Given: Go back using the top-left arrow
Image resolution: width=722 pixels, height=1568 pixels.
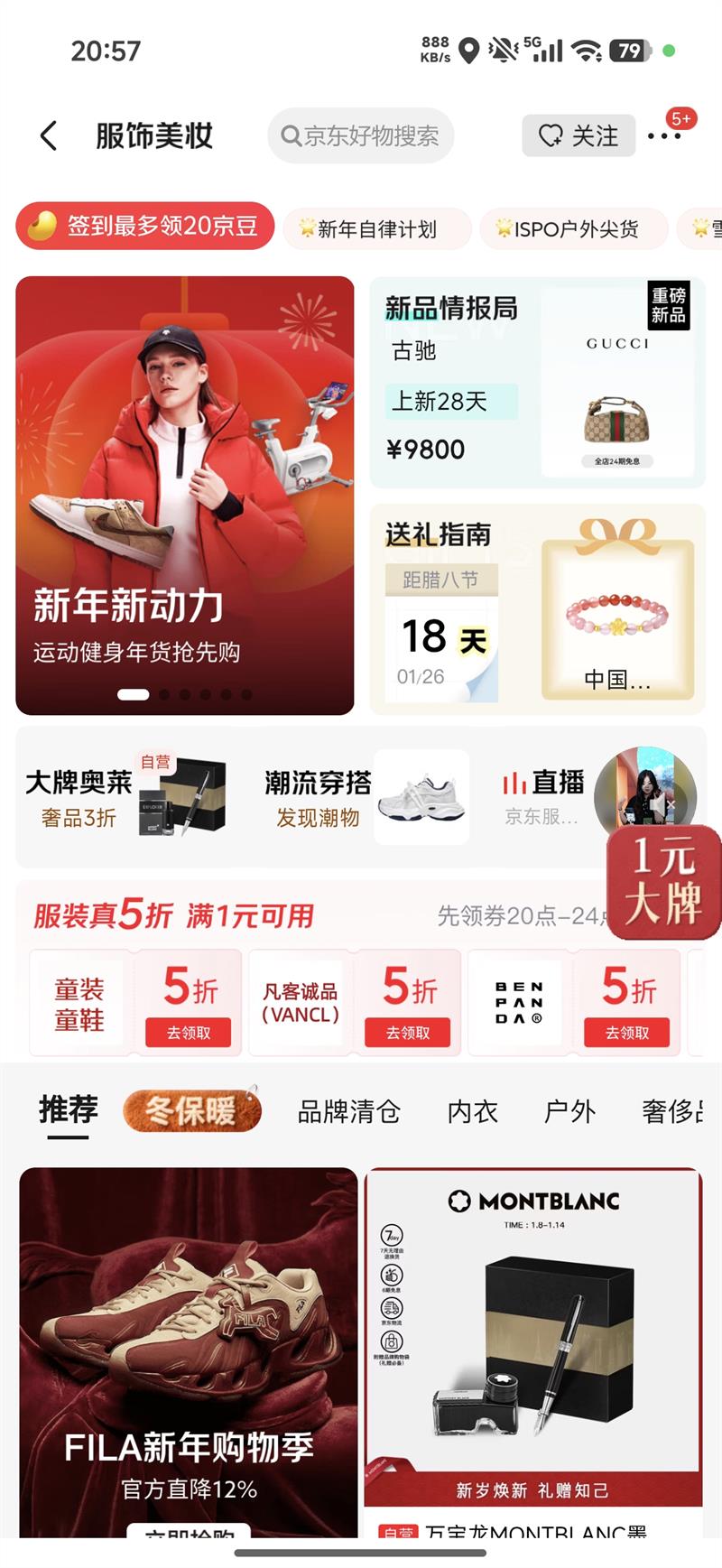Looking at the screenshot, I should pos(49,136).
